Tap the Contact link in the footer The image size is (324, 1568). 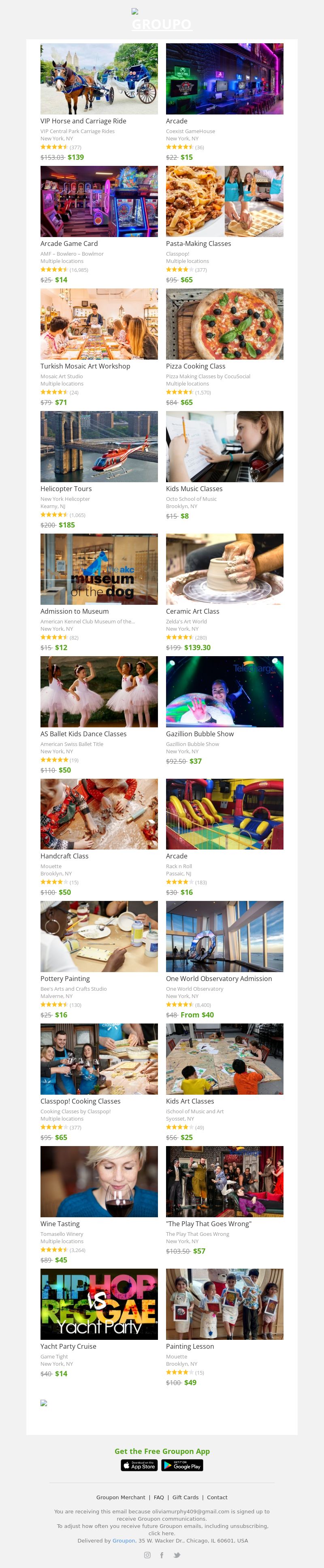(x=217, y=1497)
